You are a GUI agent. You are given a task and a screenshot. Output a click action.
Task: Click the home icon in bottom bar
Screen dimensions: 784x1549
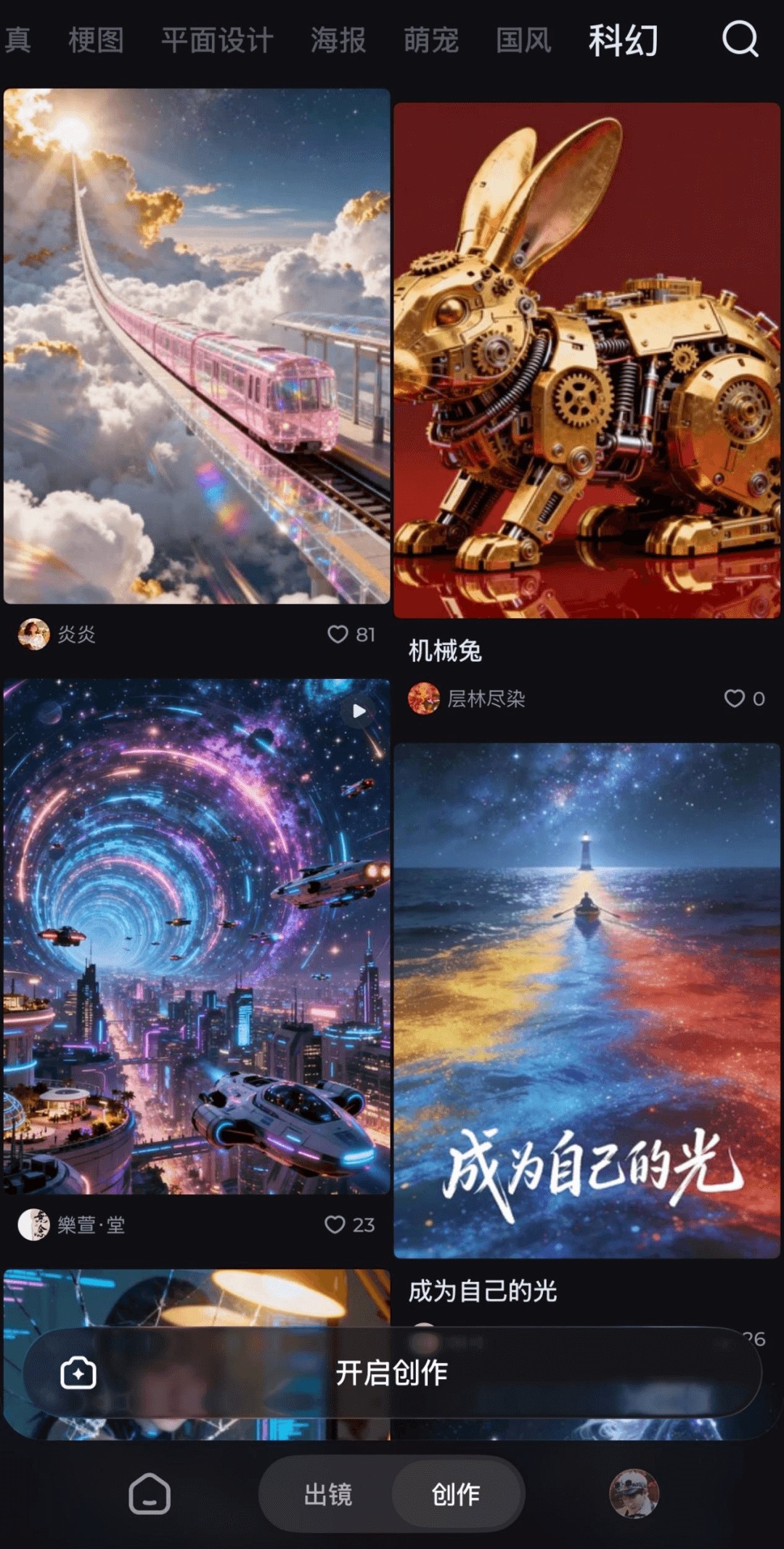(149, 1495)
